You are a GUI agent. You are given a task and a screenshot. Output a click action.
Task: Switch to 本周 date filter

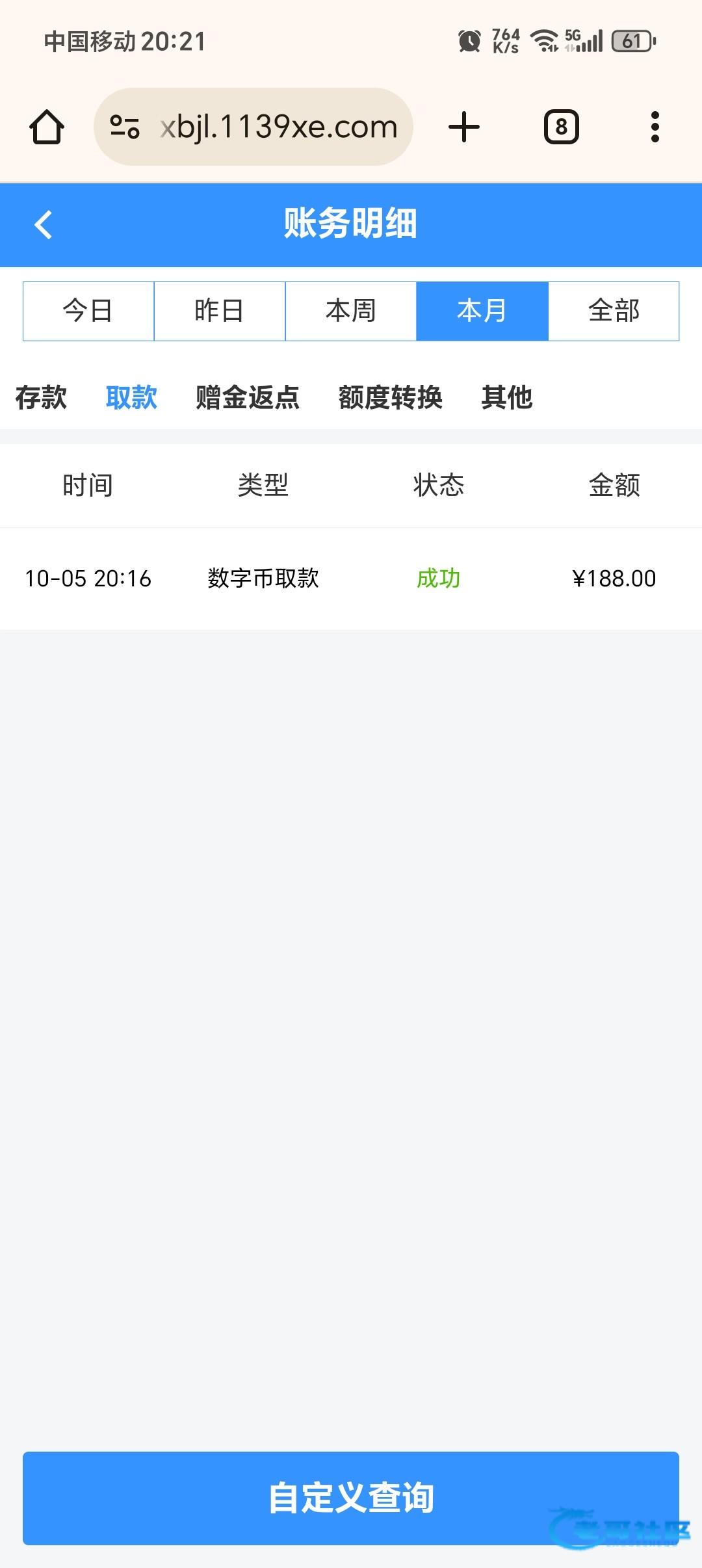(351, 311)
